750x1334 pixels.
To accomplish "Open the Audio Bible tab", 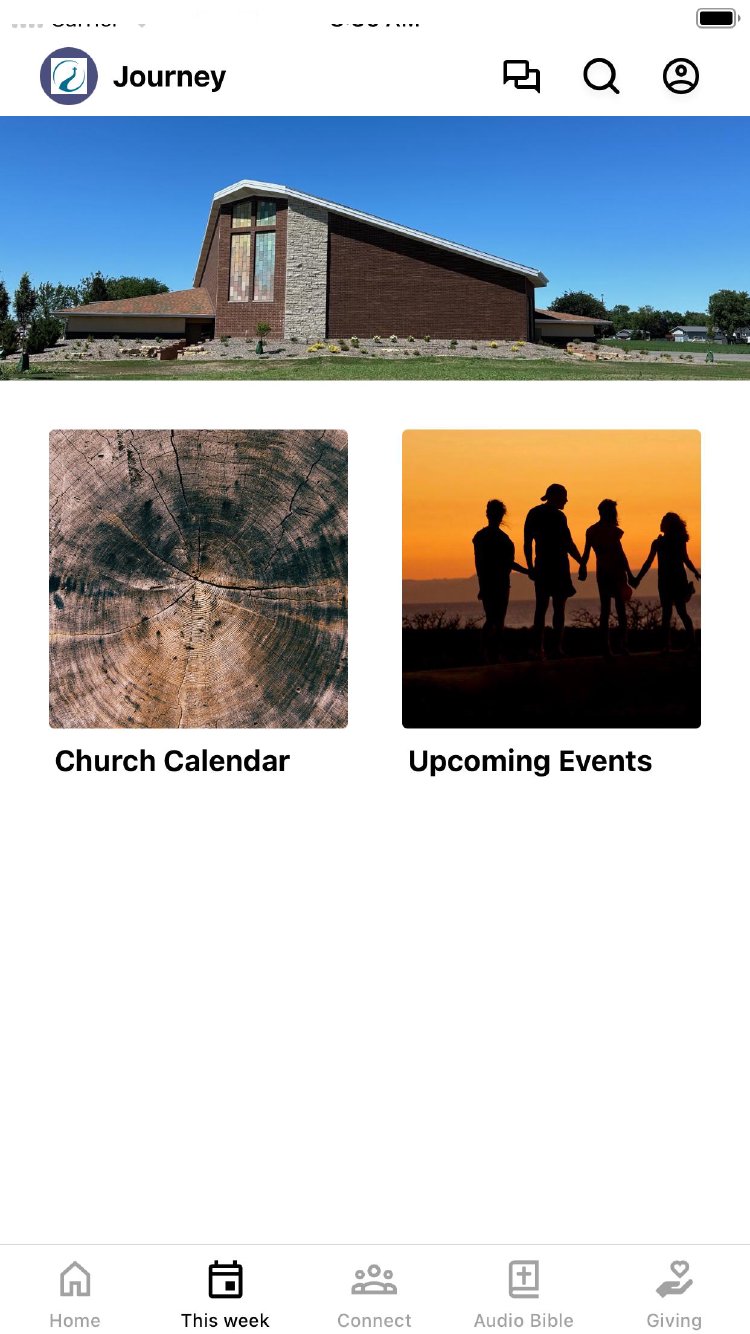I will 524,1294.
